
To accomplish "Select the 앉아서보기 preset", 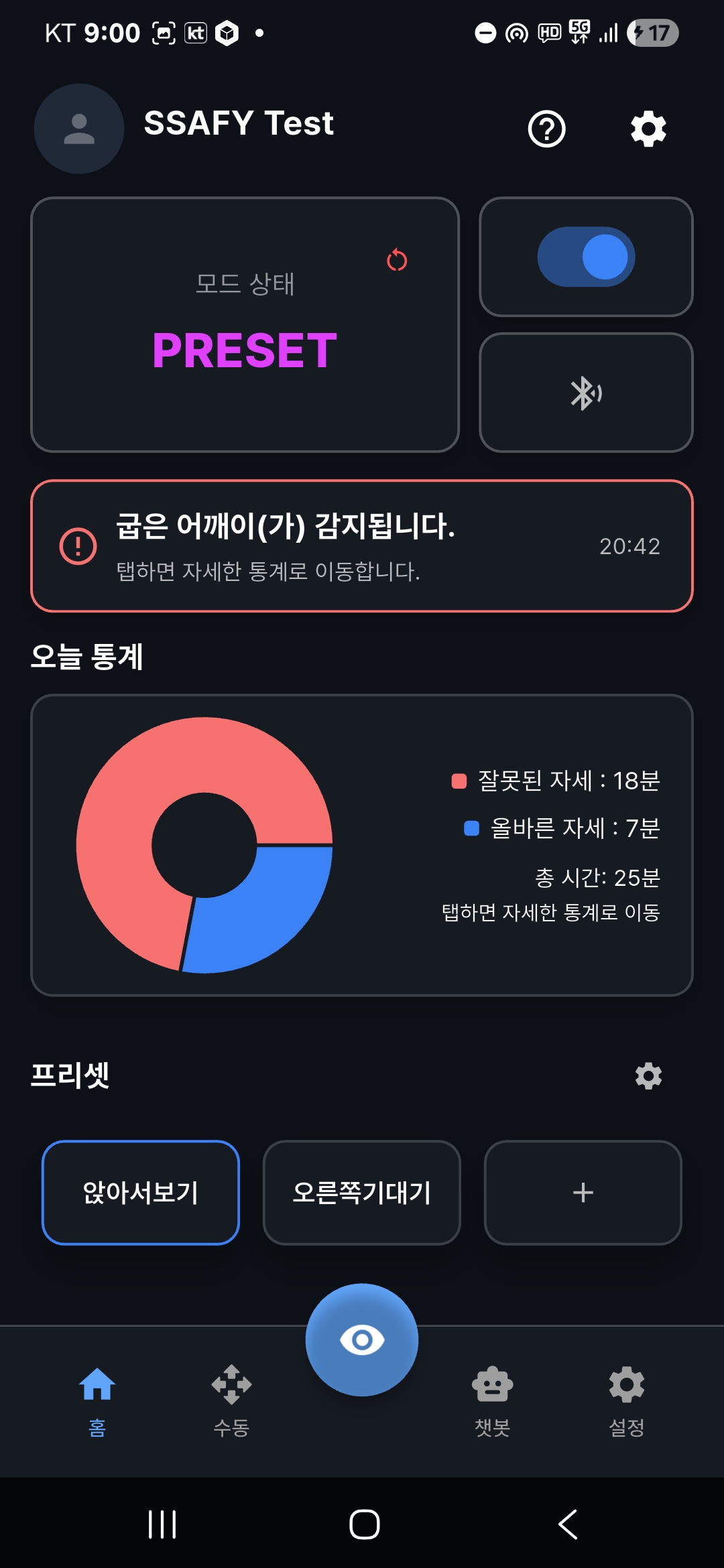I will (140, 1193).
